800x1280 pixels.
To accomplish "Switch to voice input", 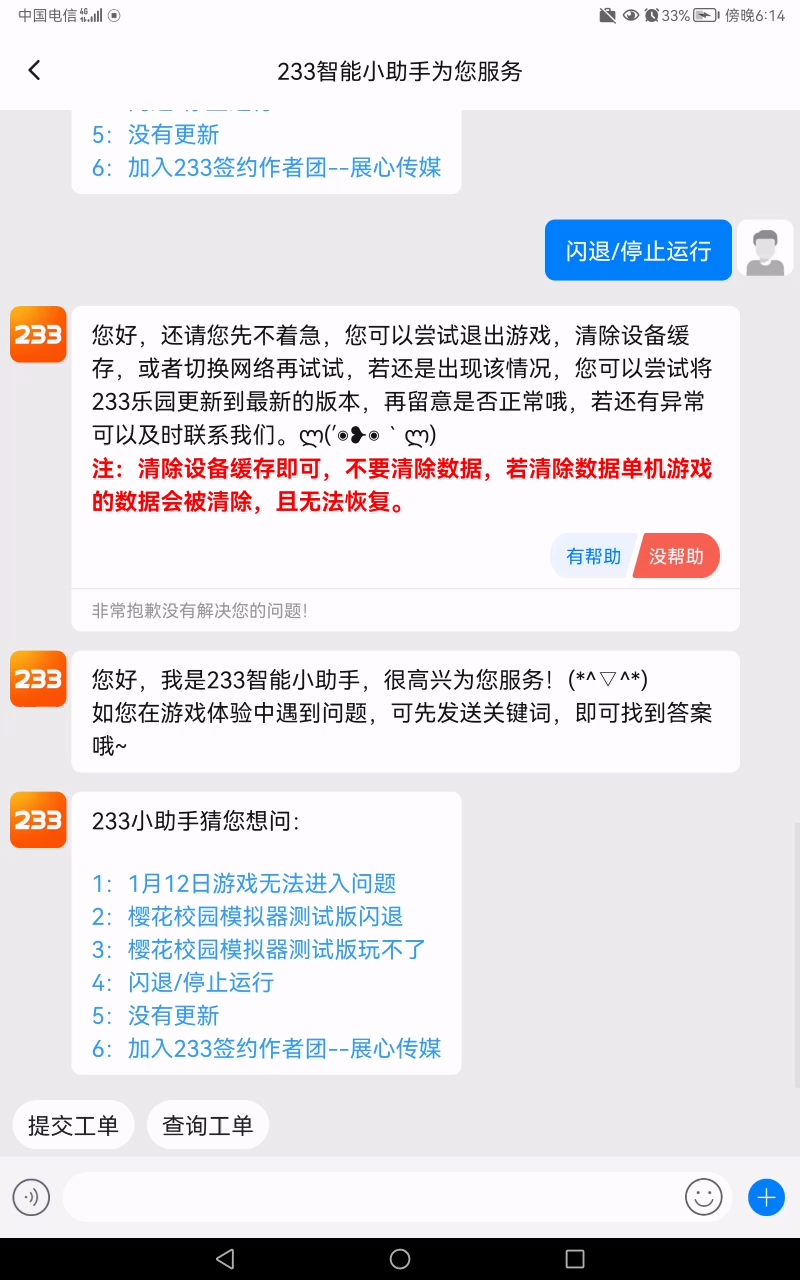I will click(x=31, y=1197).
